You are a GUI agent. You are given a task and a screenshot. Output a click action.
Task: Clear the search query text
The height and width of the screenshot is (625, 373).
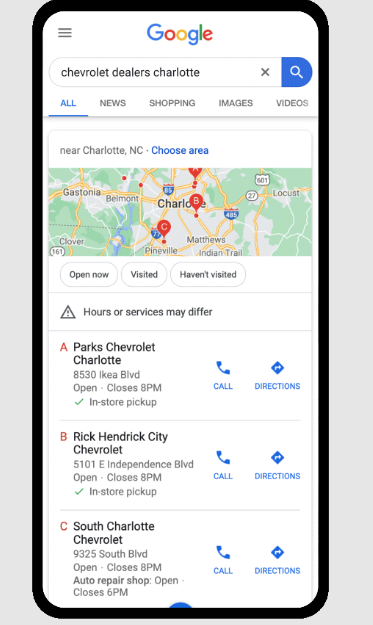(265, 72)
